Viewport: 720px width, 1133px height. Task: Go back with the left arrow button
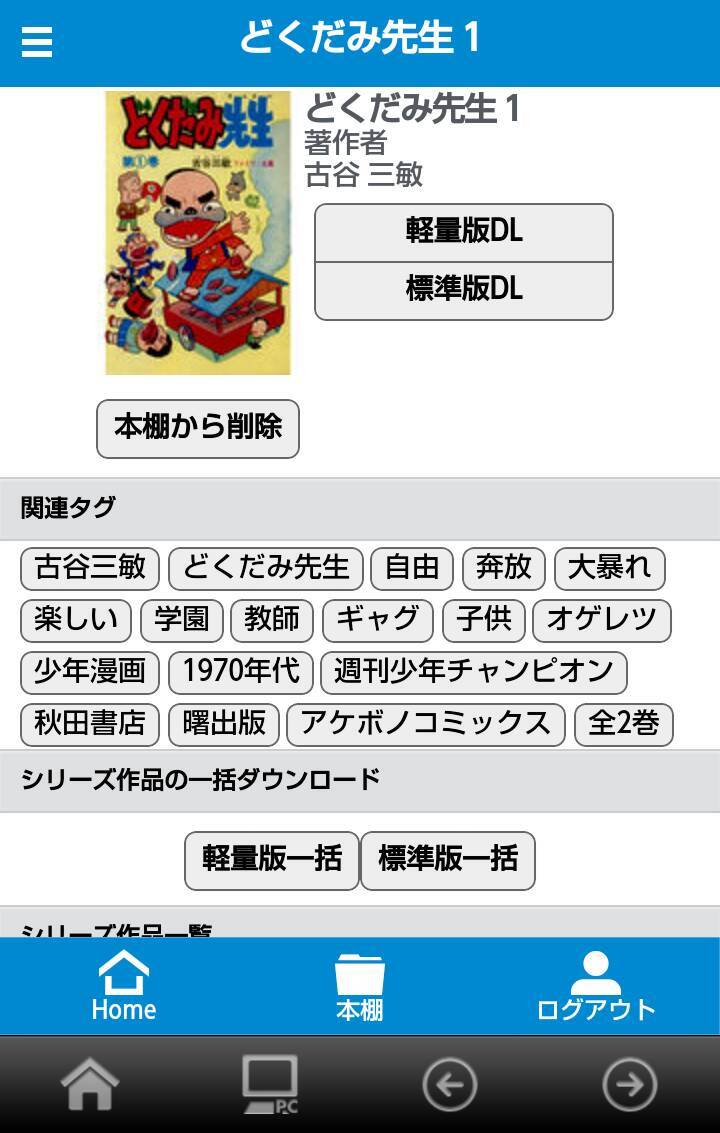pos(449,1085)
